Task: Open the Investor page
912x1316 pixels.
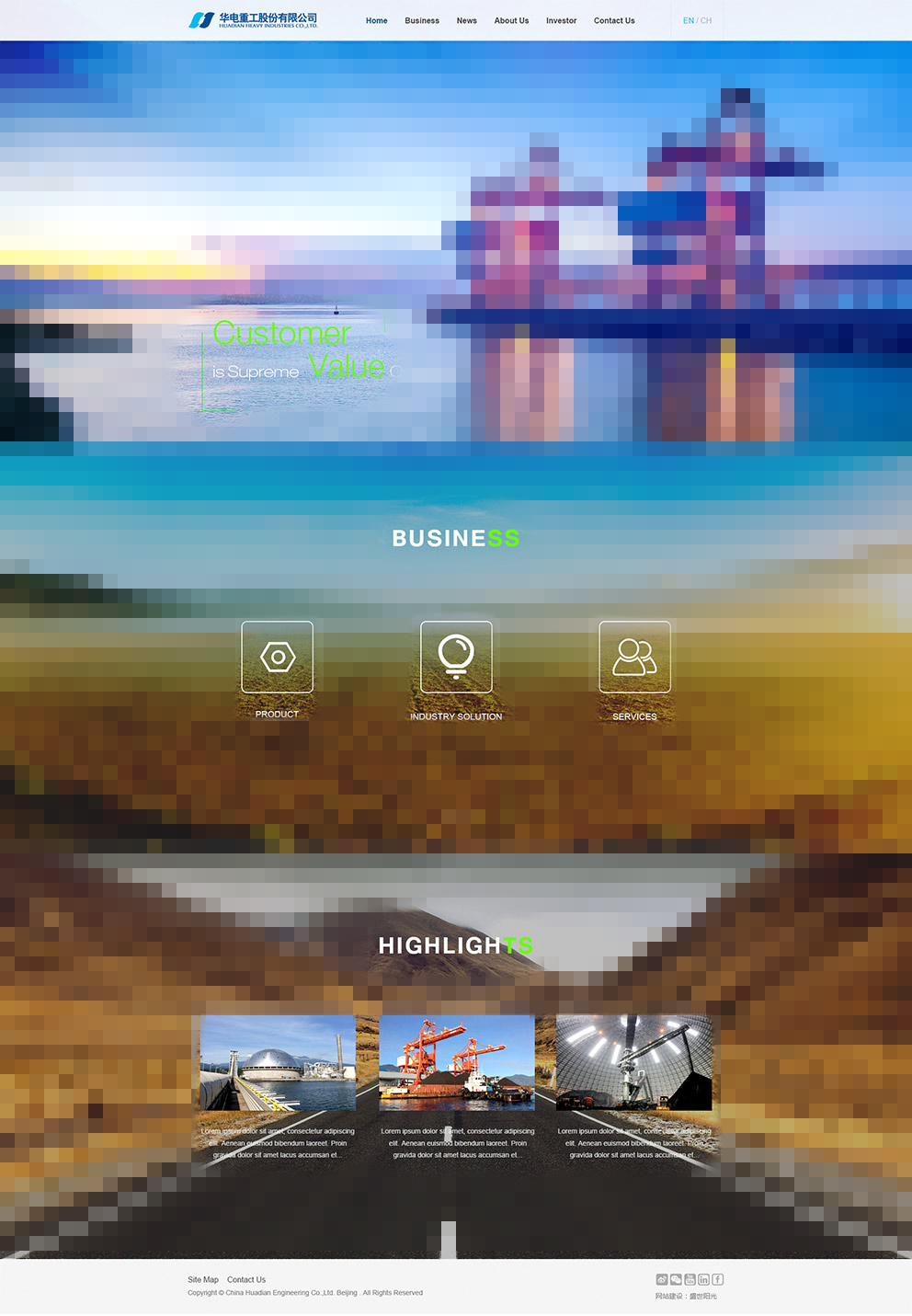Action: 561,20
